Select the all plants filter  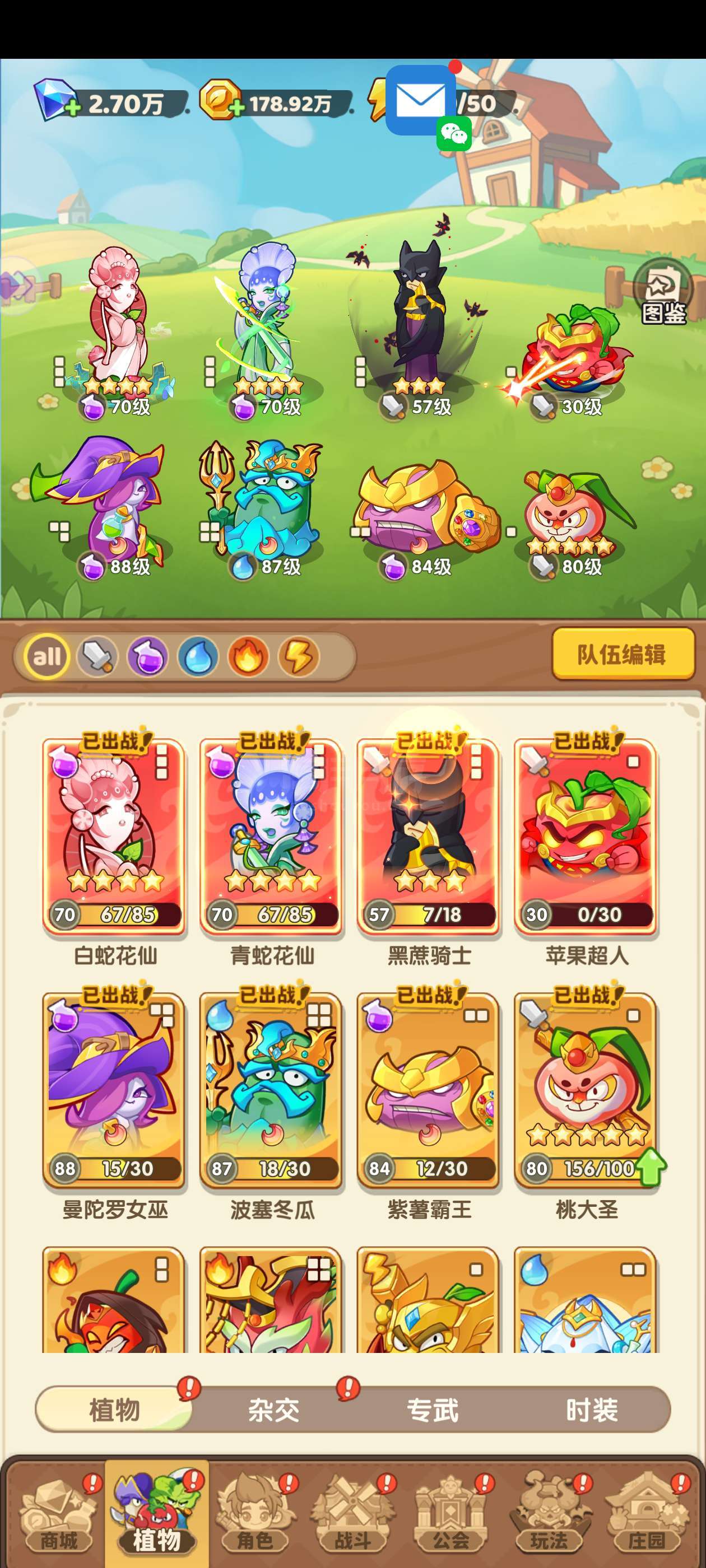[x=47, y=657]
